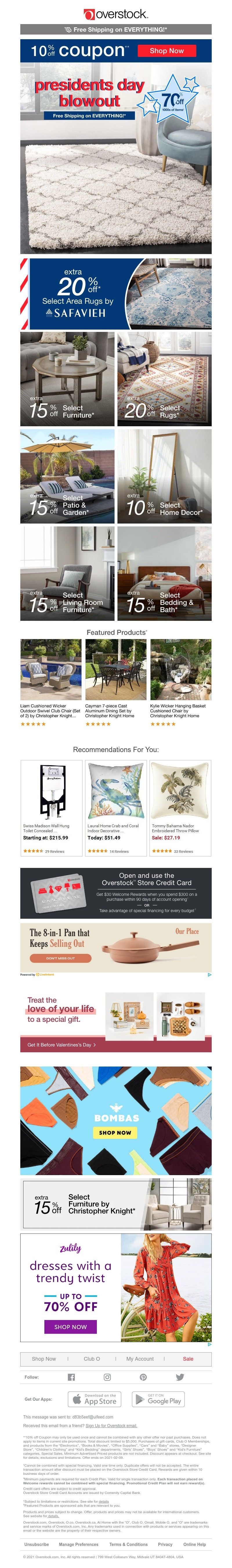Tap Shop Now on Bombas banner
This screenshot has width=232, height=1568.
coord(115,1133)
